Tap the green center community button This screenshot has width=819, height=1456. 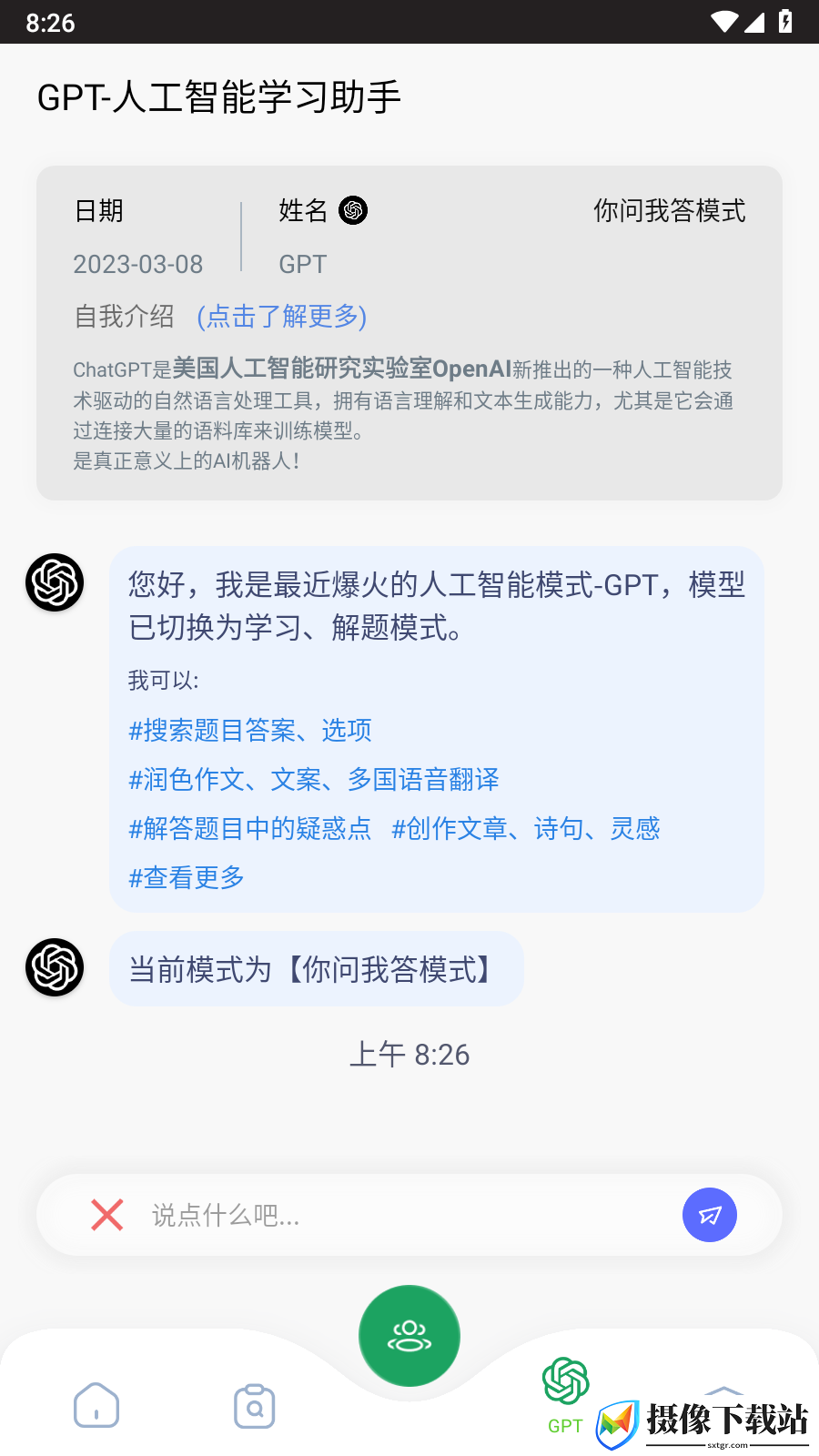409,1336
